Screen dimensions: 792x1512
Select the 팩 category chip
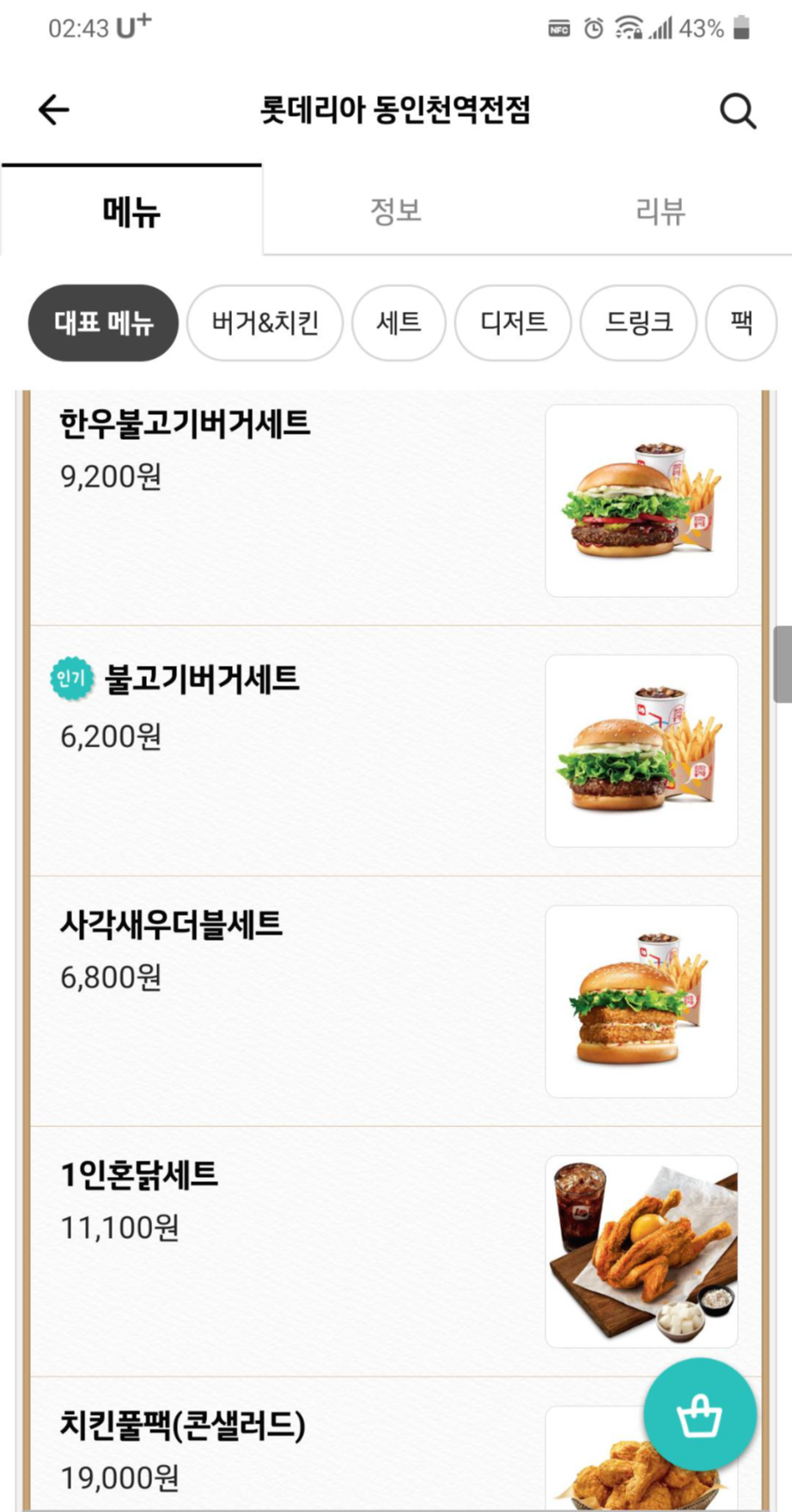(740, 323)
